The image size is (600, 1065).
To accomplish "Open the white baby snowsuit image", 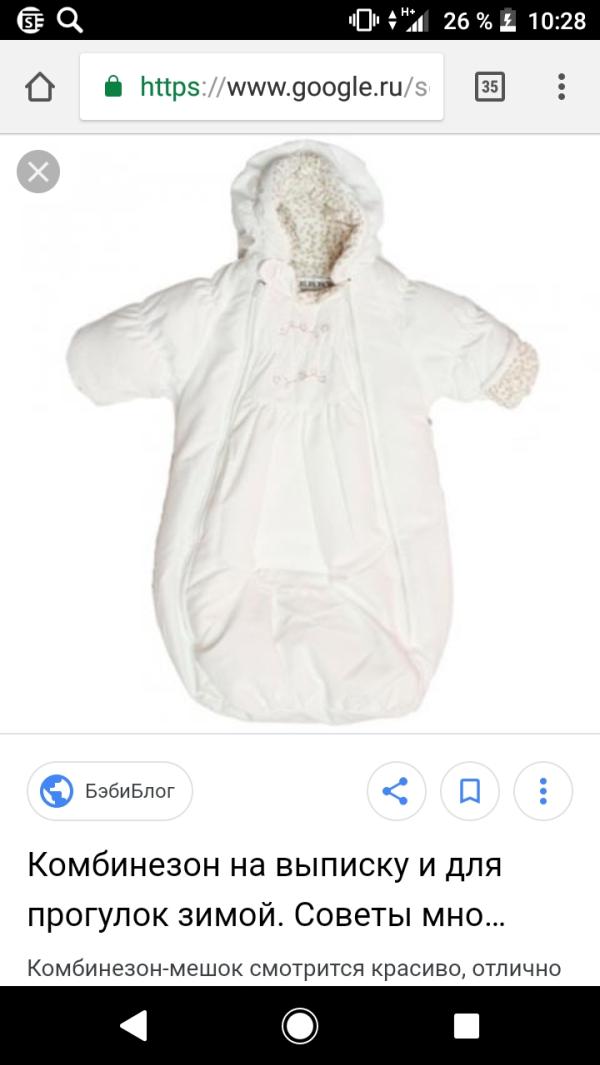I will pyautogui.click(x=302, y=433).
